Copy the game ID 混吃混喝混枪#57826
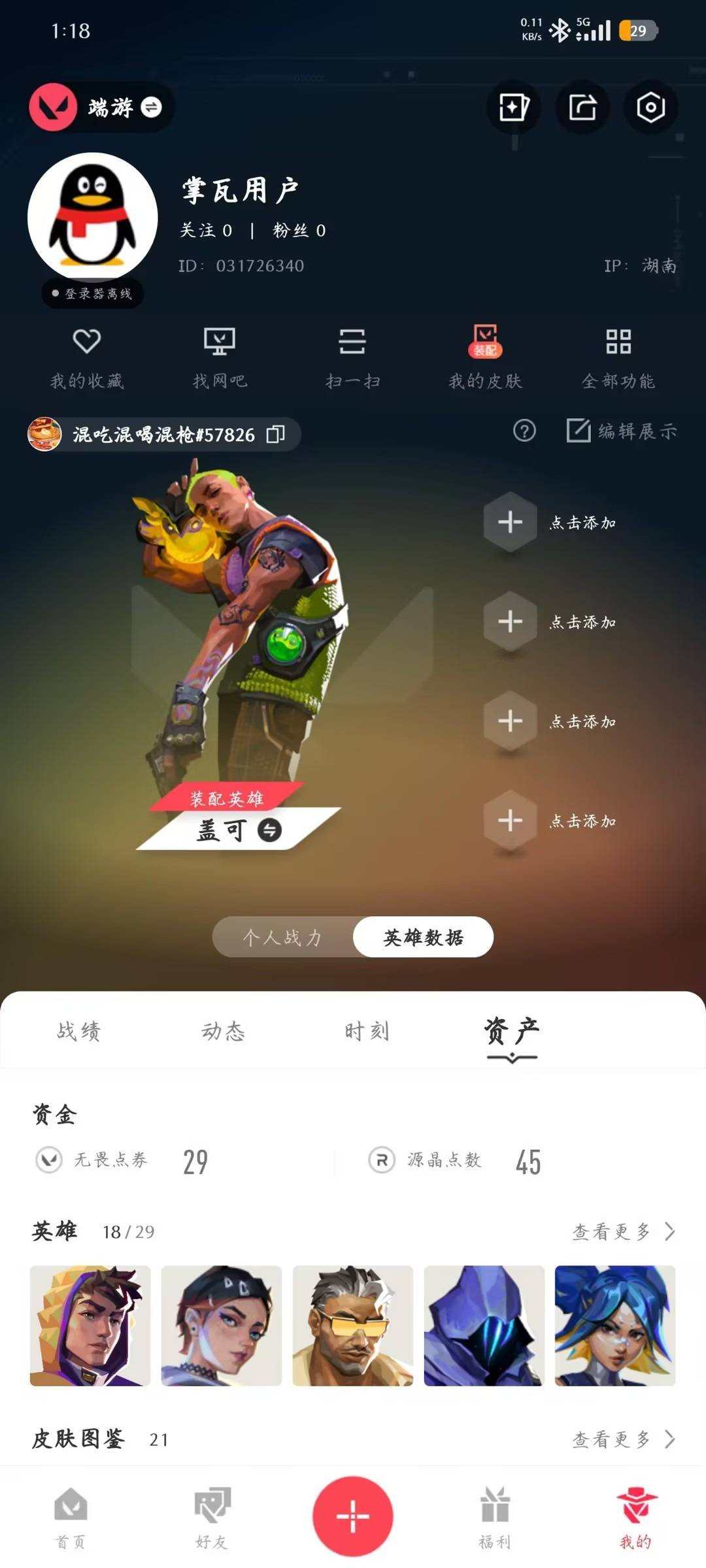The height and width of the screenshot is (1568, 706). 276,434
